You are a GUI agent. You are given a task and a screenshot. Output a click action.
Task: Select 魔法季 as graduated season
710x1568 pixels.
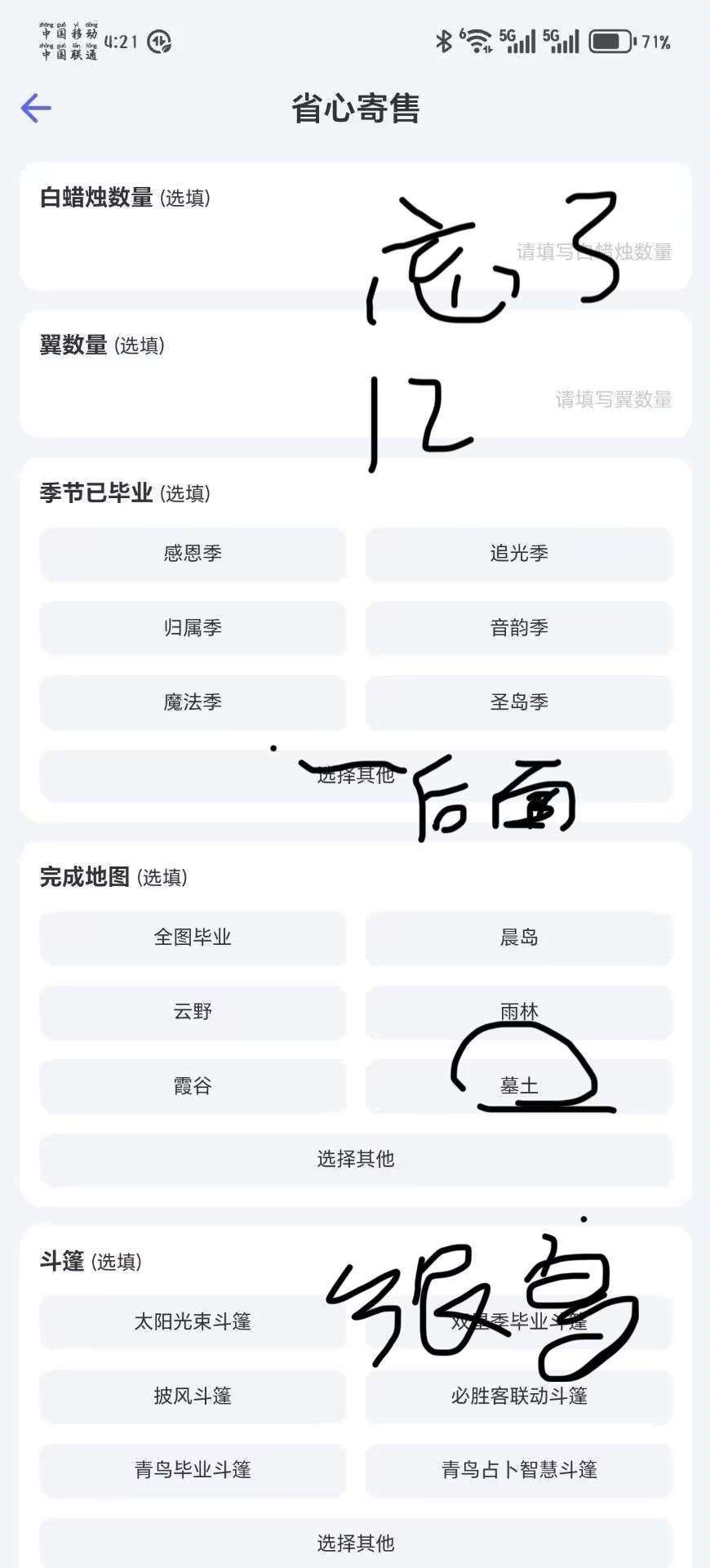192,702
